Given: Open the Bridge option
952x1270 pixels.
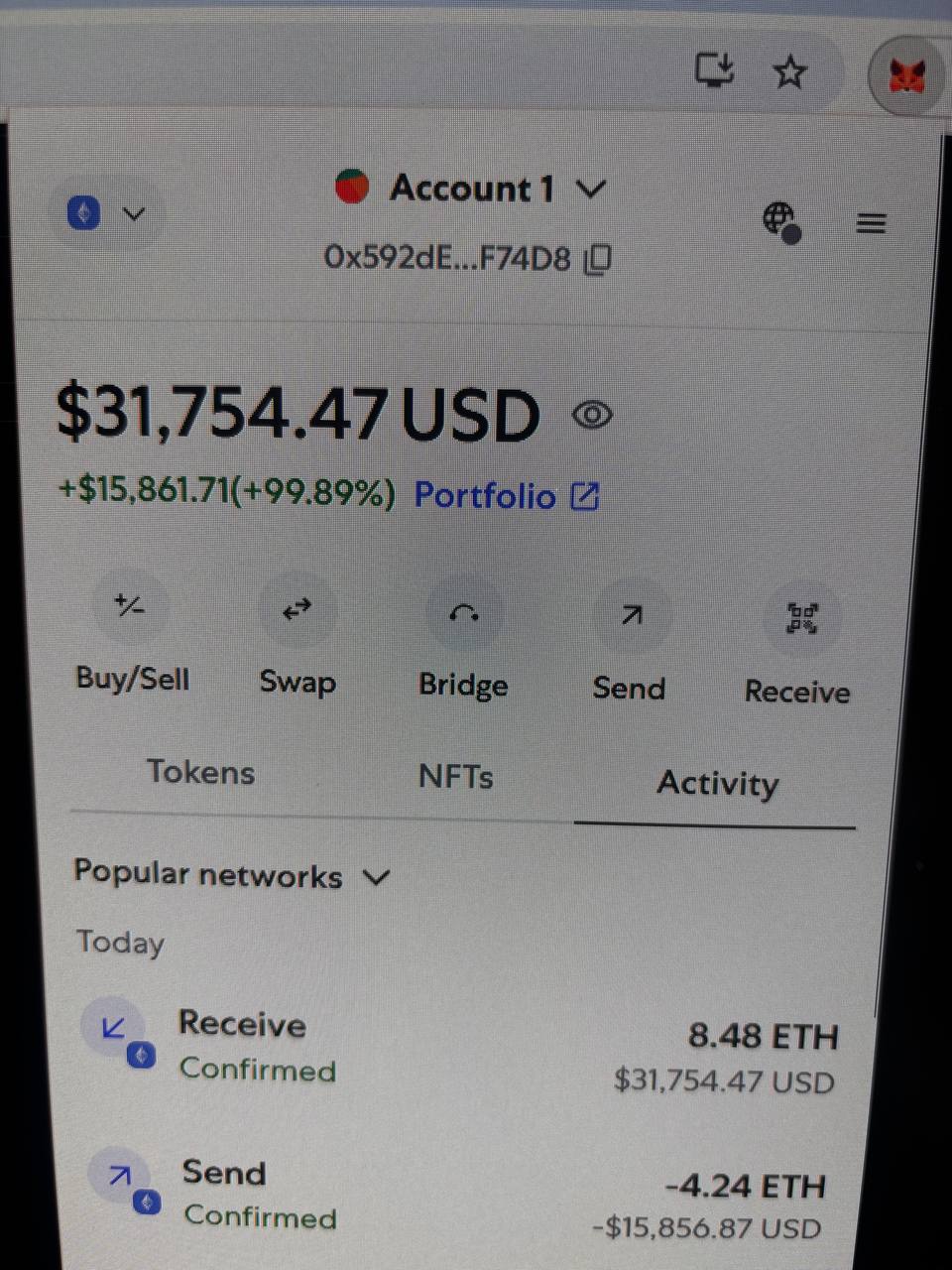Looking at the screenshot, I should (463, 614).
